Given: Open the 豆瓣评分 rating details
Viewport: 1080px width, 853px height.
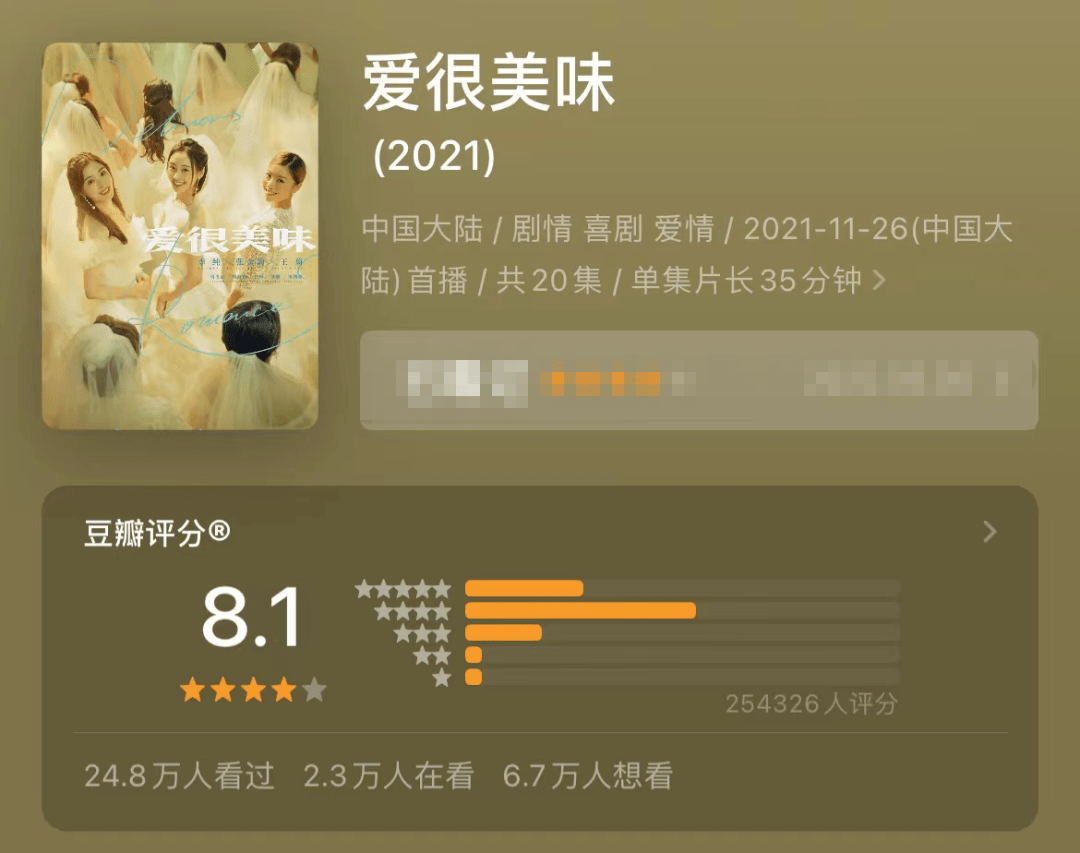Looking at the screenshot, I should (989, 532).
